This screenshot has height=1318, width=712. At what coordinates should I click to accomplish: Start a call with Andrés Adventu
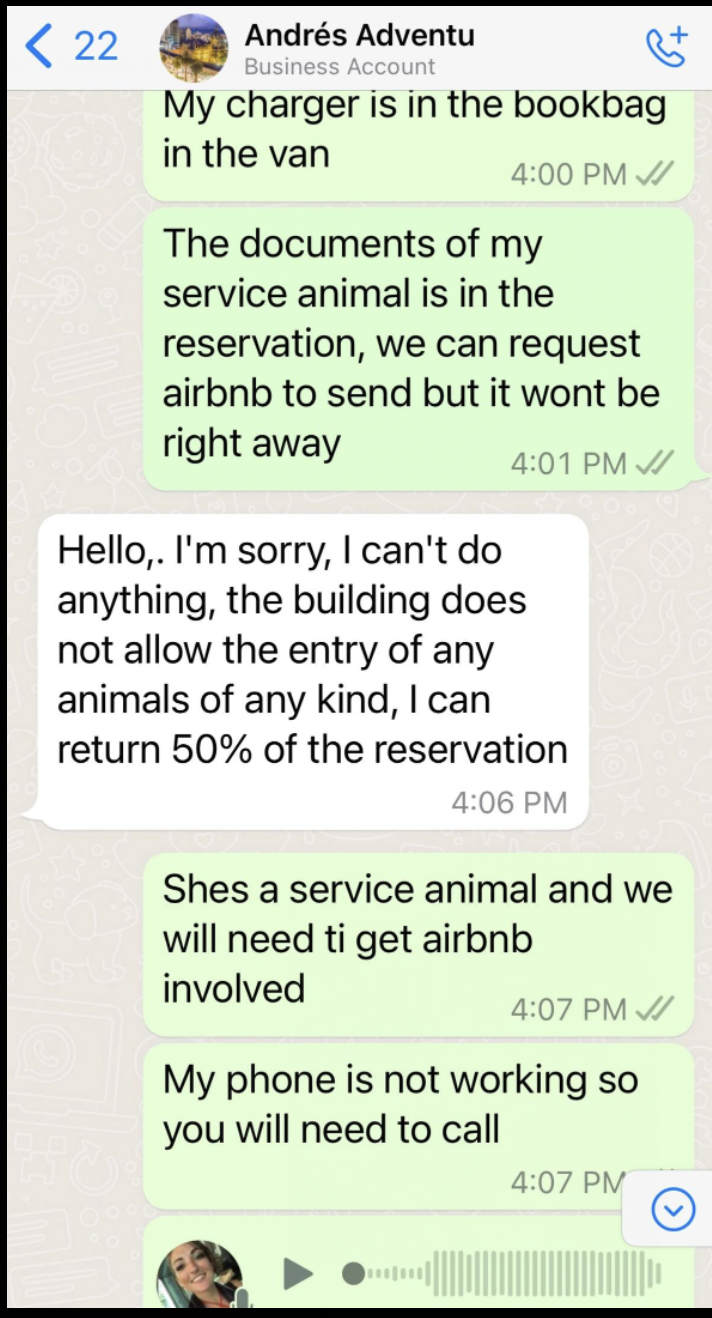pos(667,46)
